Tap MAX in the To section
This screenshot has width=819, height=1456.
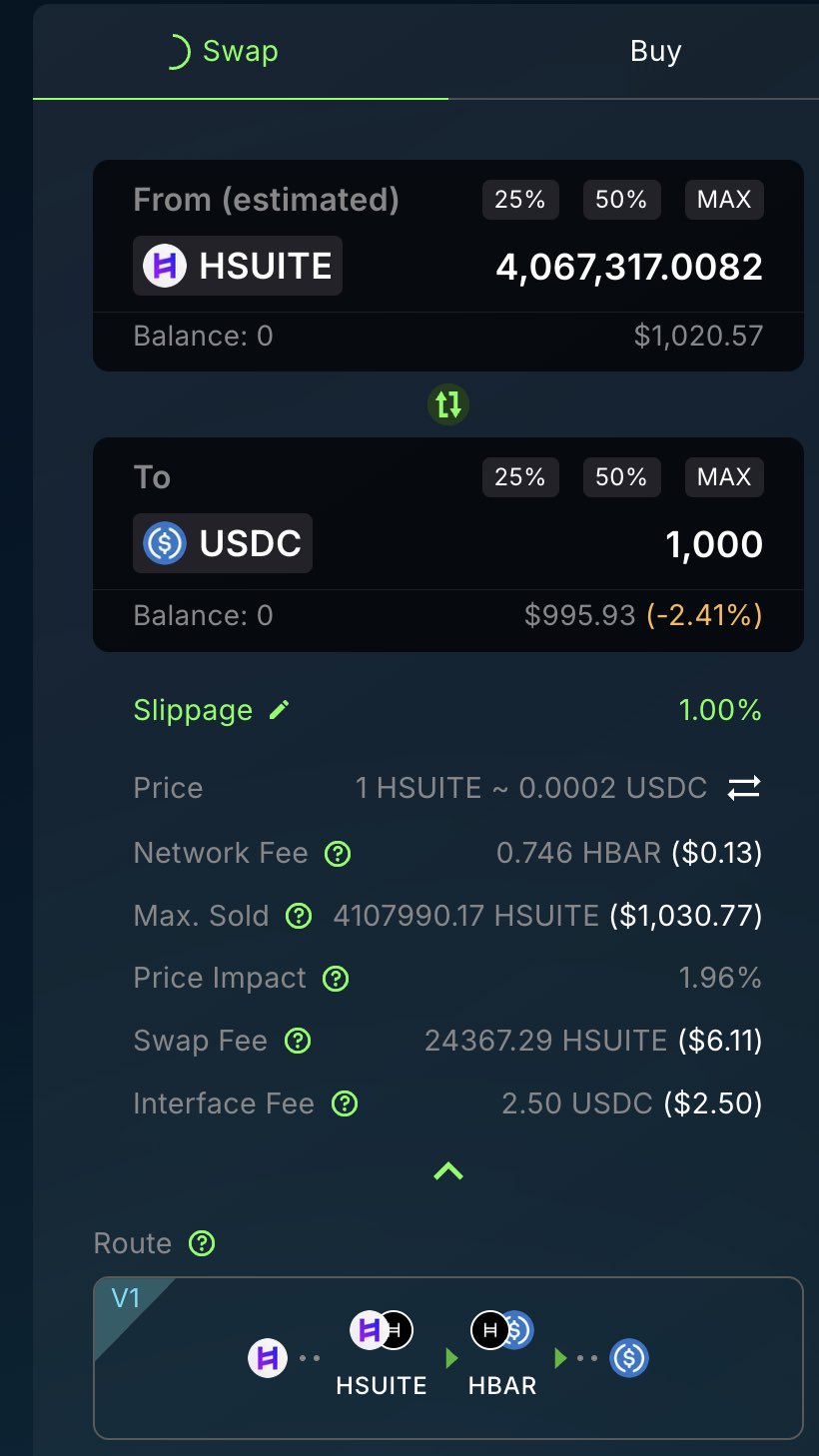click(724, 477)
